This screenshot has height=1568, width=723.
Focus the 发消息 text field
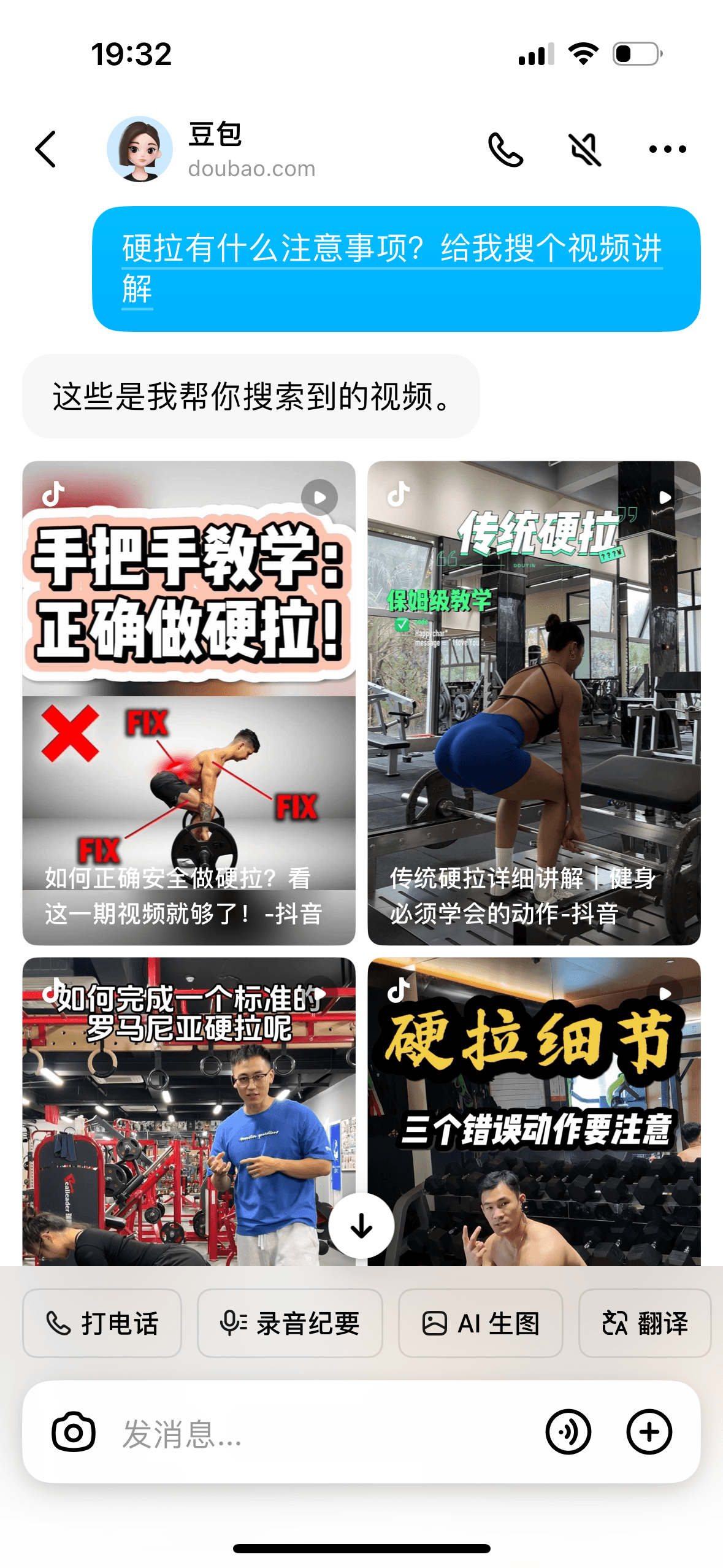319,1432
